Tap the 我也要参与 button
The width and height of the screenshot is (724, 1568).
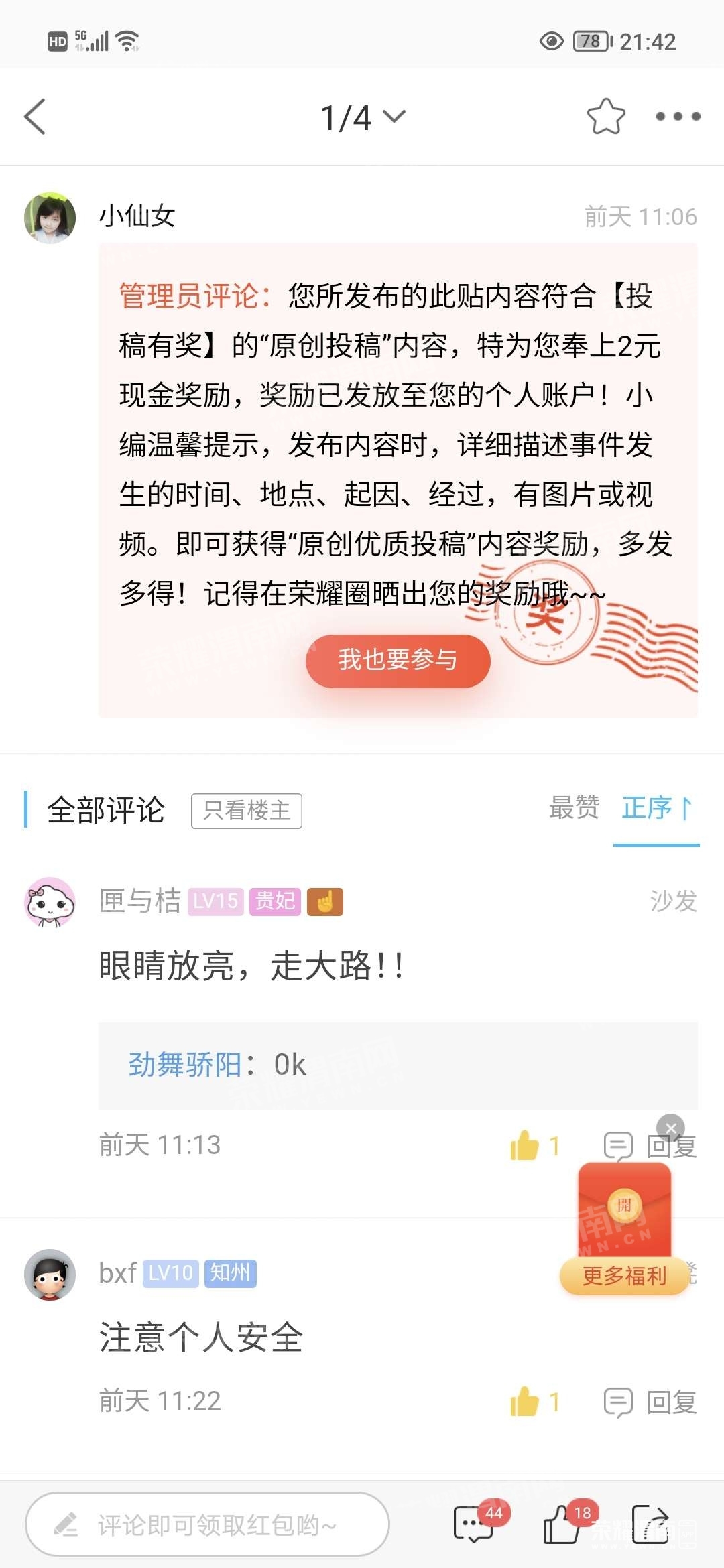398,661
